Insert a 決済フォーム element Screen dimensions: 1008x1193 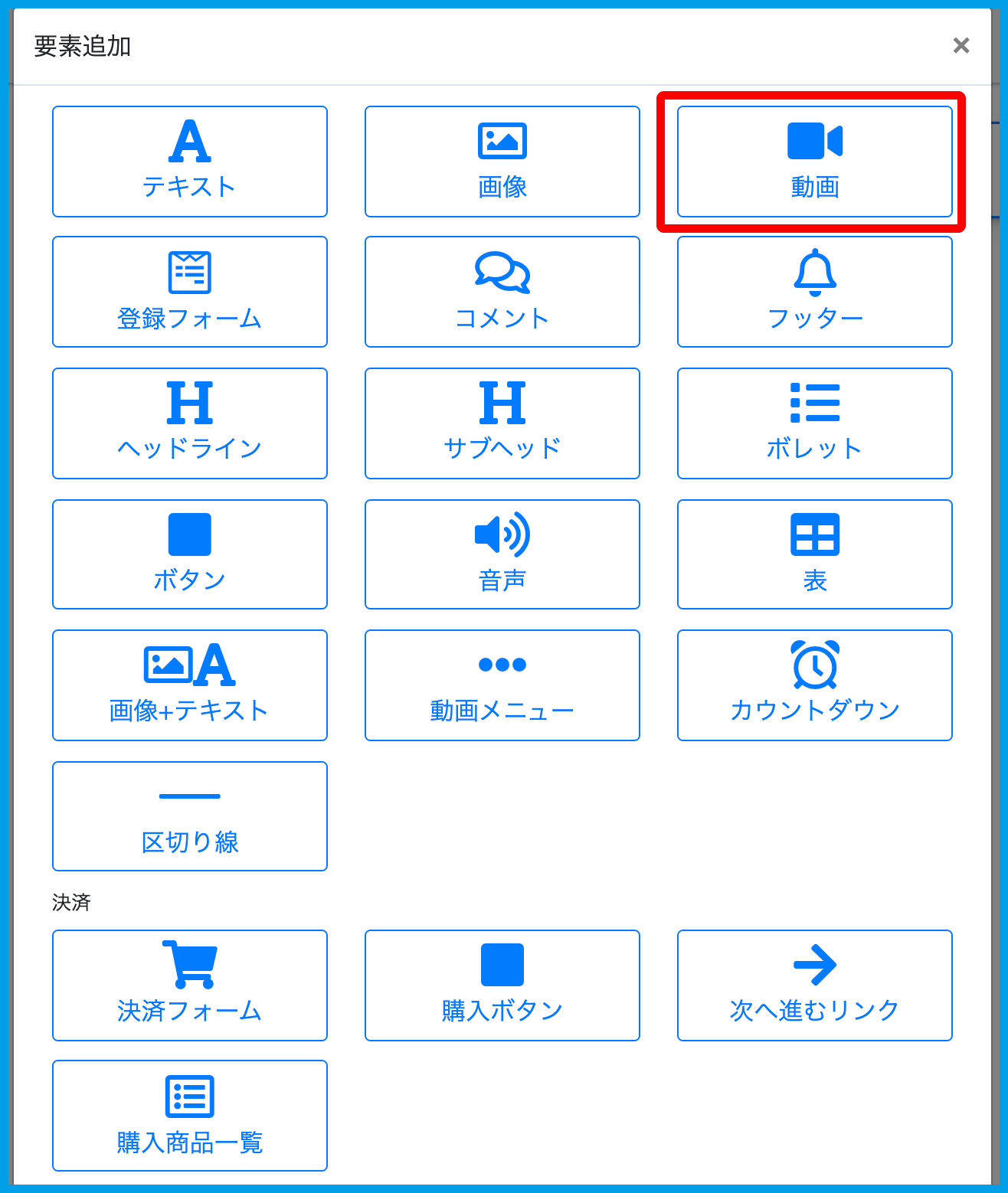point(190,985)
